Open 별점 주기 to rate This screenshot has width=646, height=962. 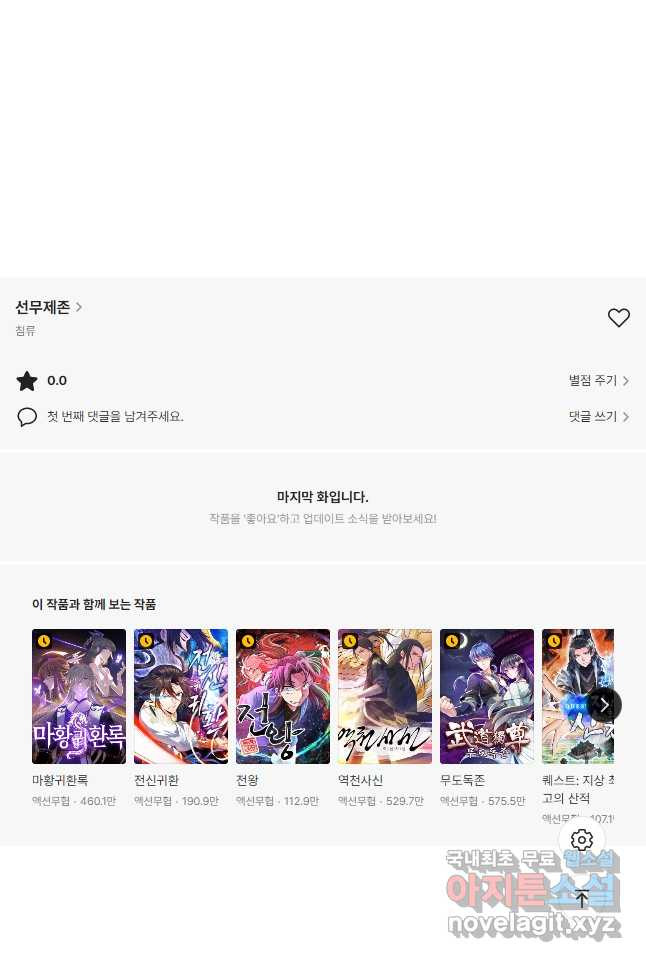click(x=598, y=381)
